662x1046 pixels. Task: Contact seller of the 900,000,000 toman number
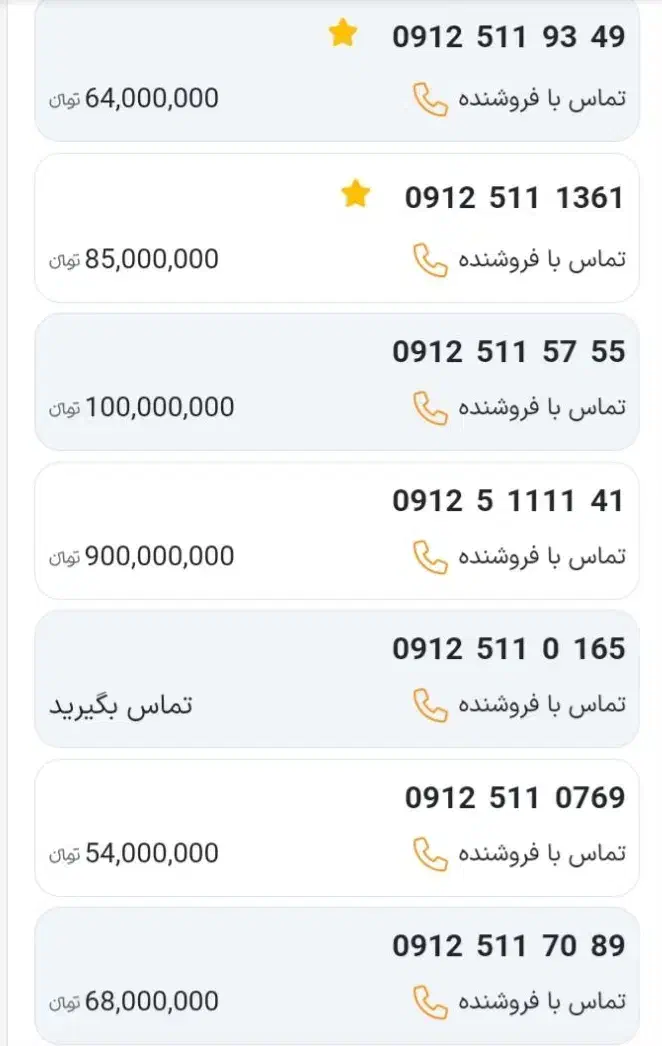point(520,556)
